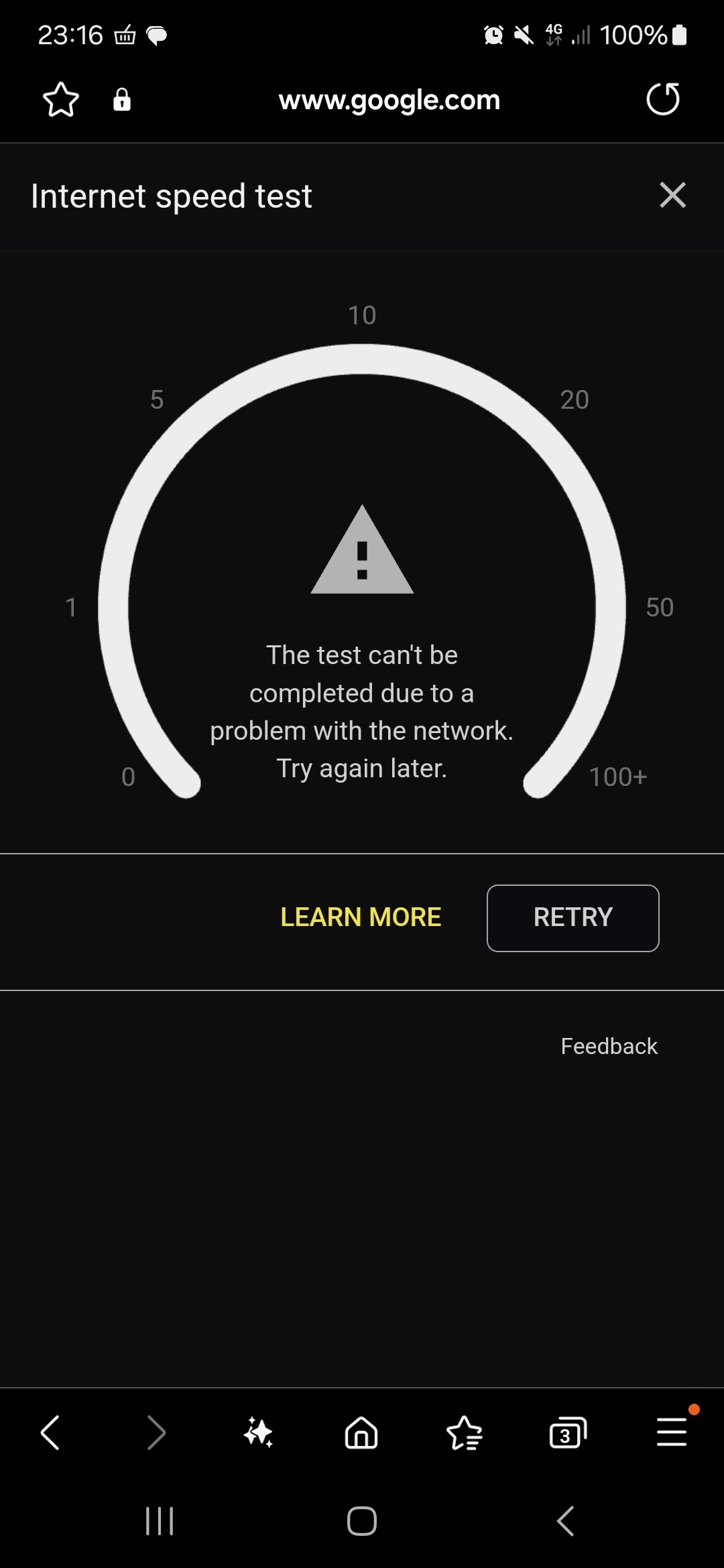Go to the browser home page
The height and width of the screenshot is (1568, 724).
tap(361, 1433)
